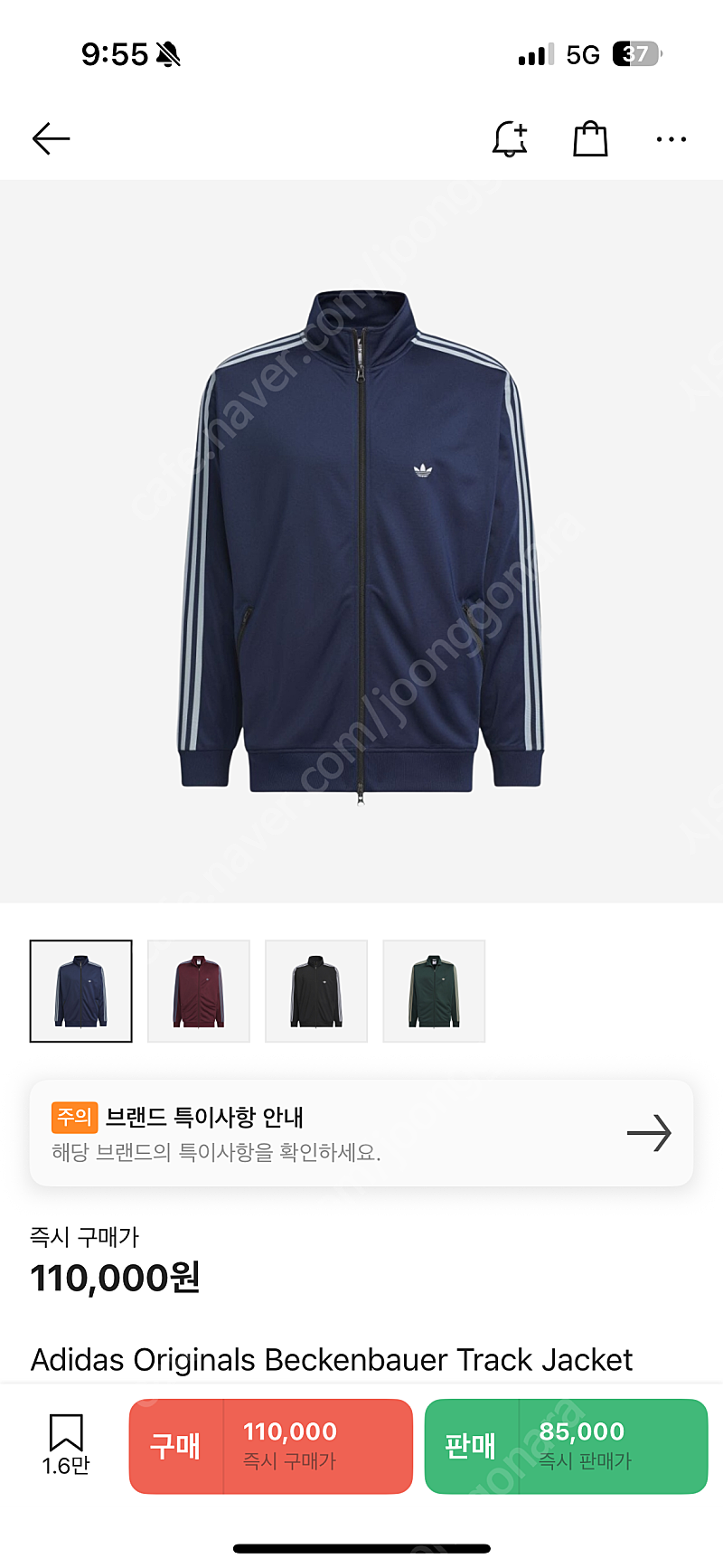Bookmark this product
Screen dimensions: 723x1568
(66, 1444)
